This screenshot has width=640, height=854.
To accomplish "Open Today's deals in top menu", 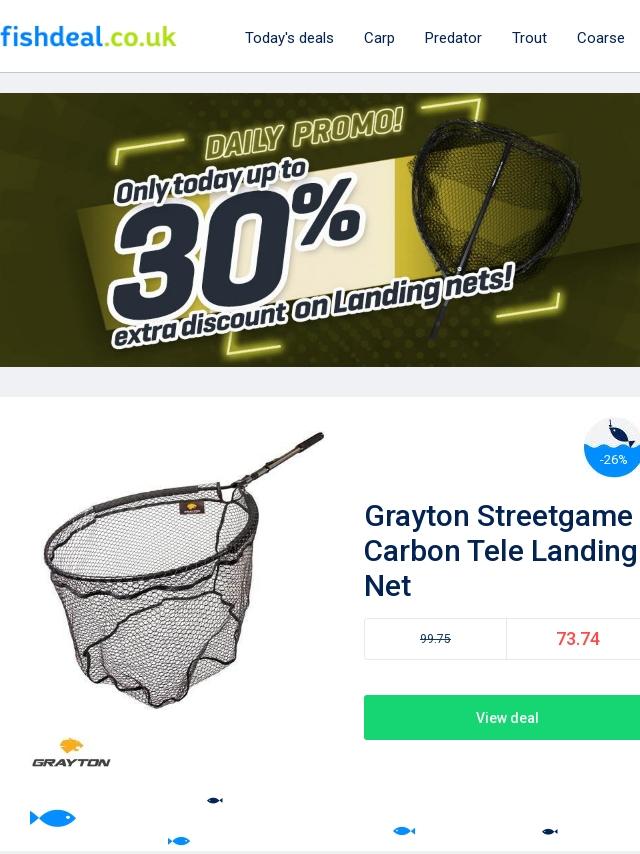I will pyautogui.click(x=289, y=38).
